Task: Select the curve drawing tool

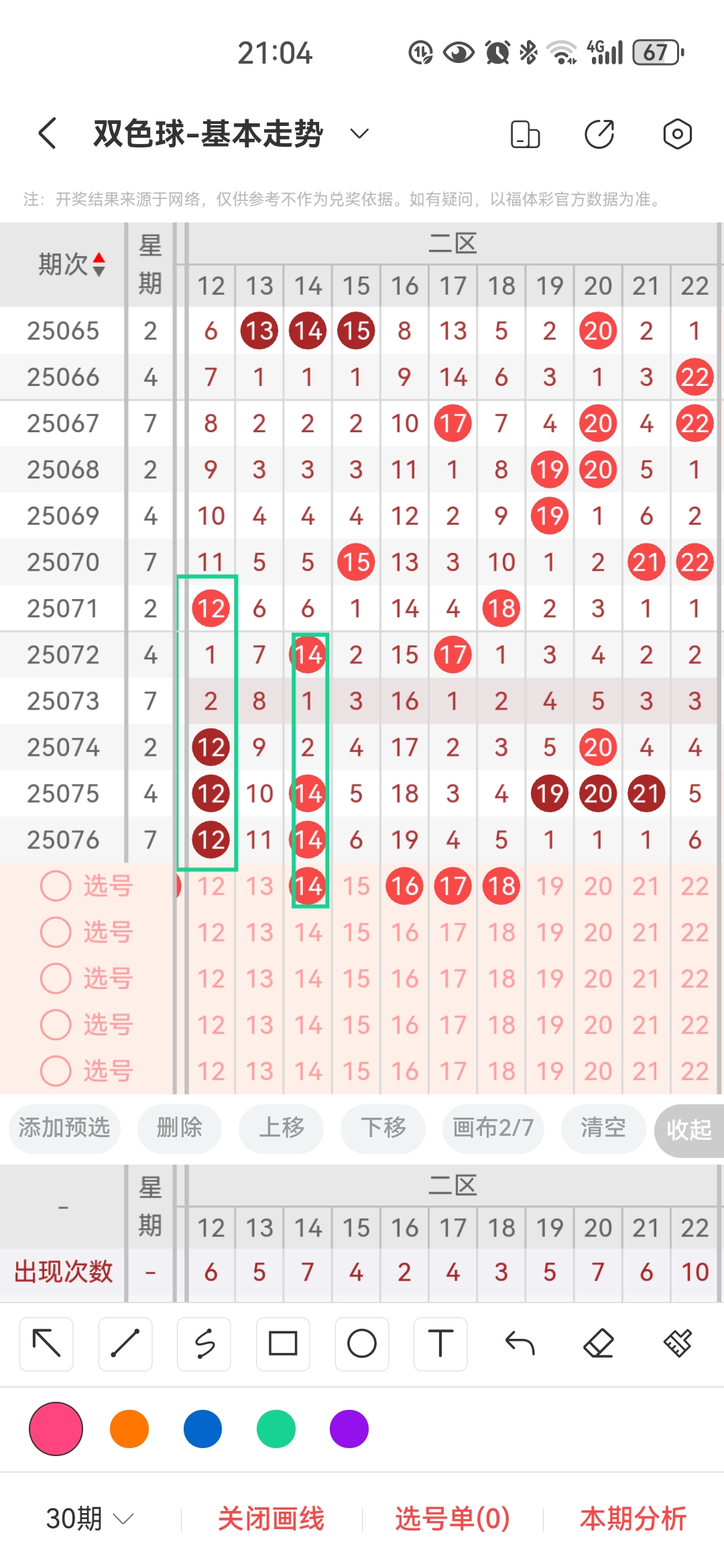Action: [204, 1344]
